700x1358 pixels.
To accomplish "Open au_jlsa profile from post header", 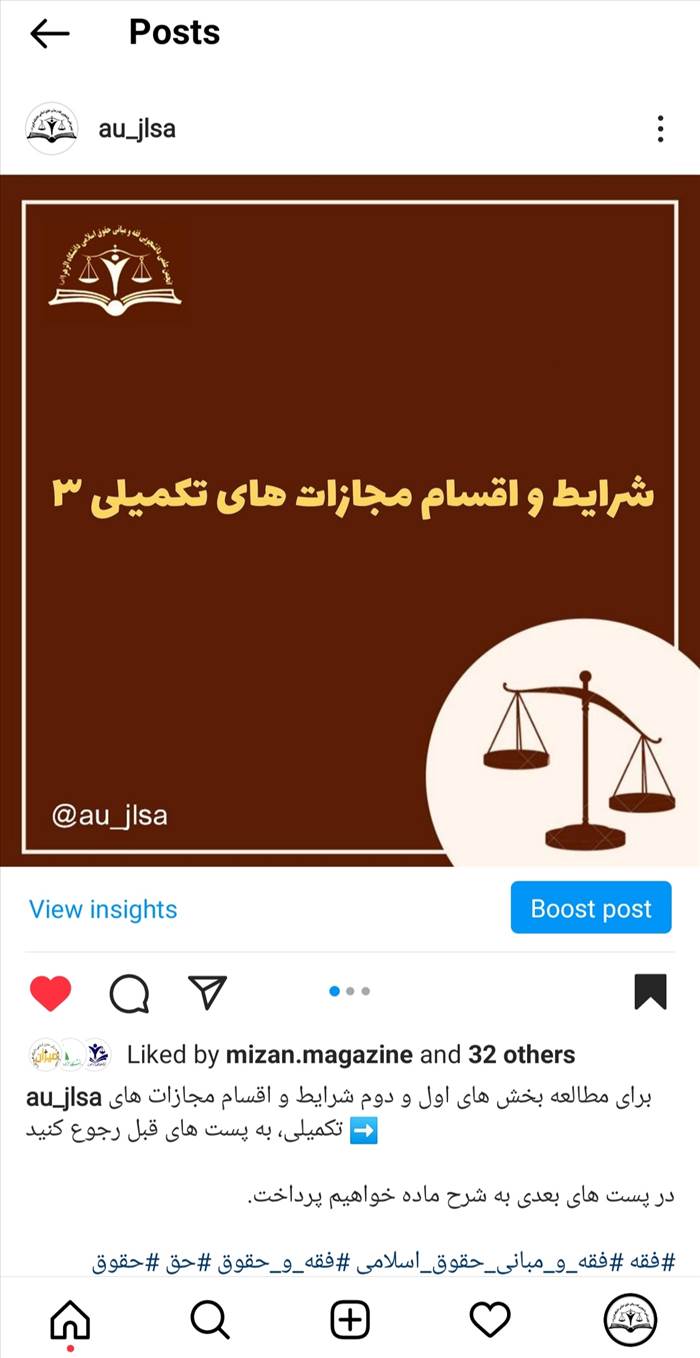I will 137,128.
